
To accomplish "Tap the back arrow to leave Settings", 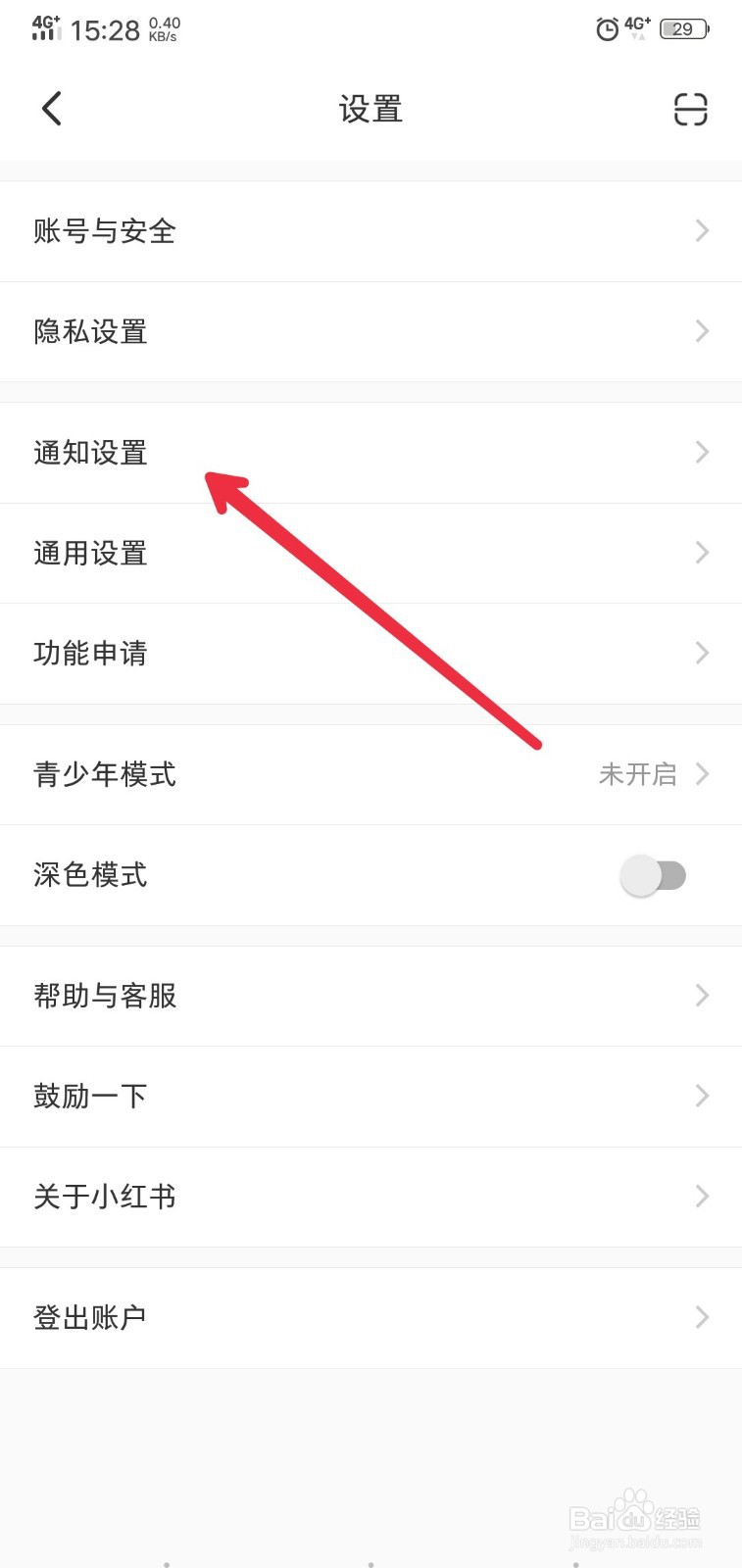I will point(51,109).
